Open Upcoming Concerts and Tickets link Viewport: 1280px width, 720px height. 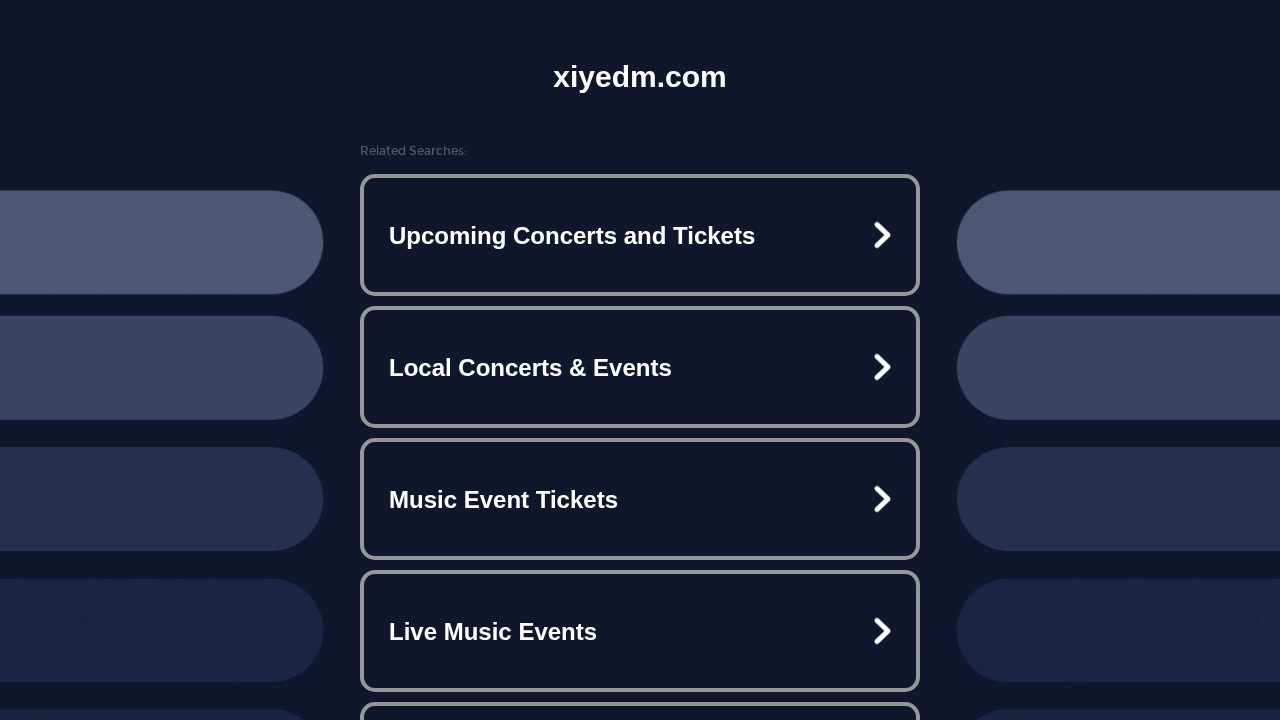click(639, 236)
